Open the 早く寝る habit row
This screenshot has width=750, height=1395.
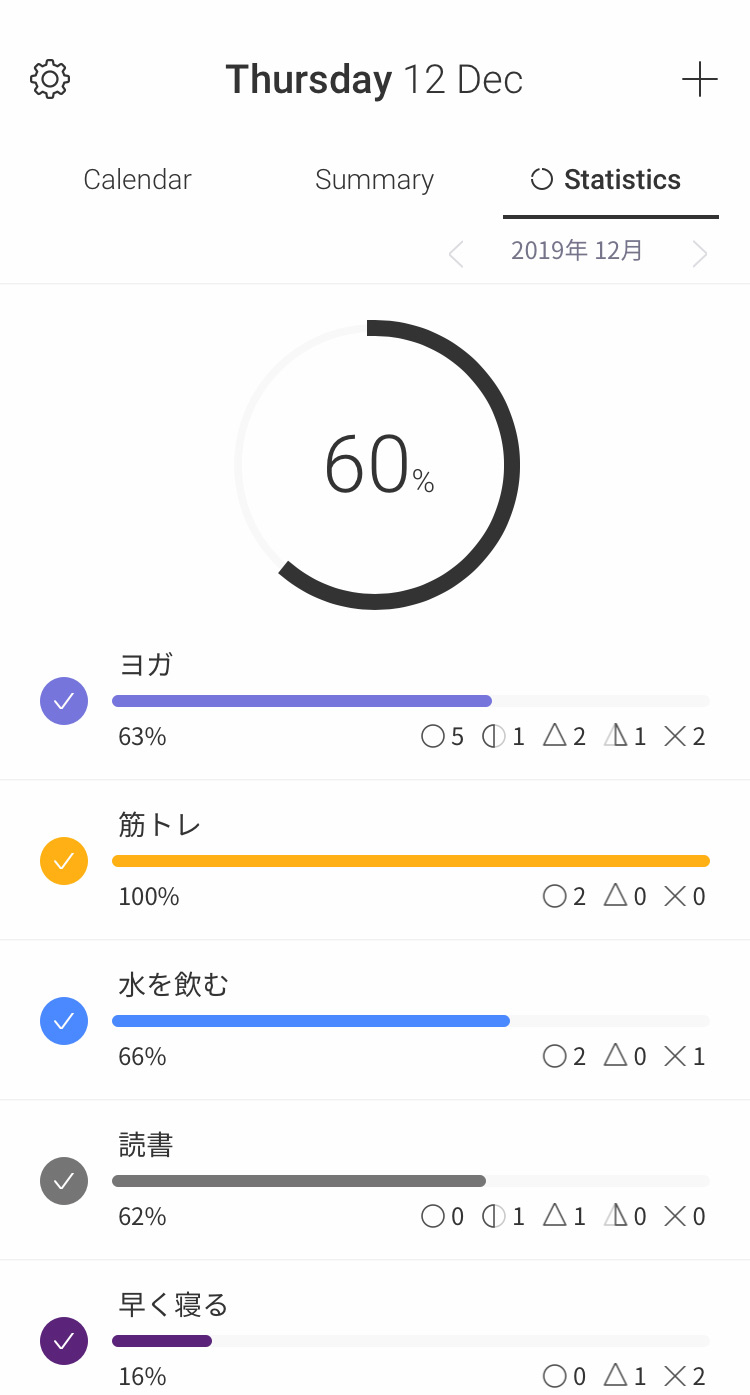(x=375, y=1328)
